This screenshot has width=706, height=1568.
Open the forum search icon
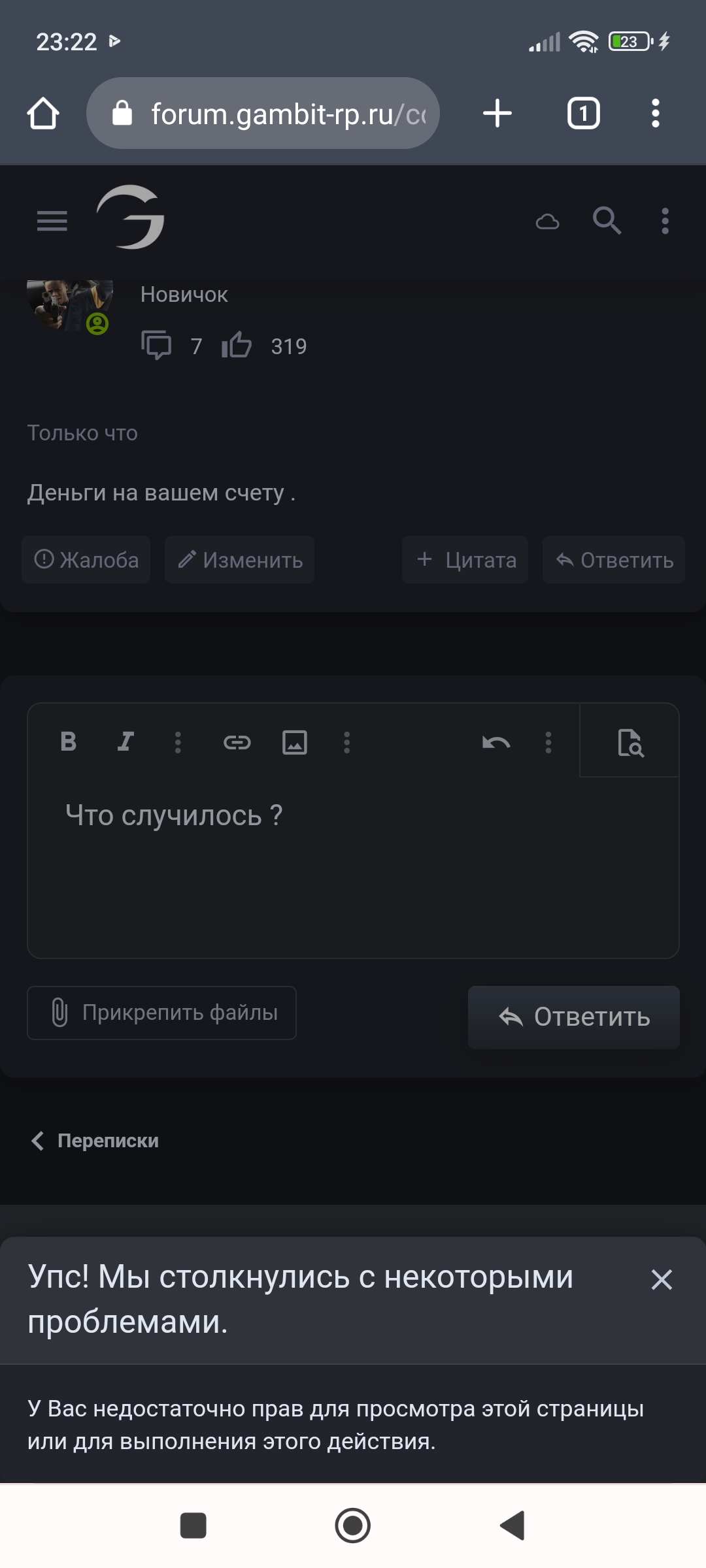[607, 221]
